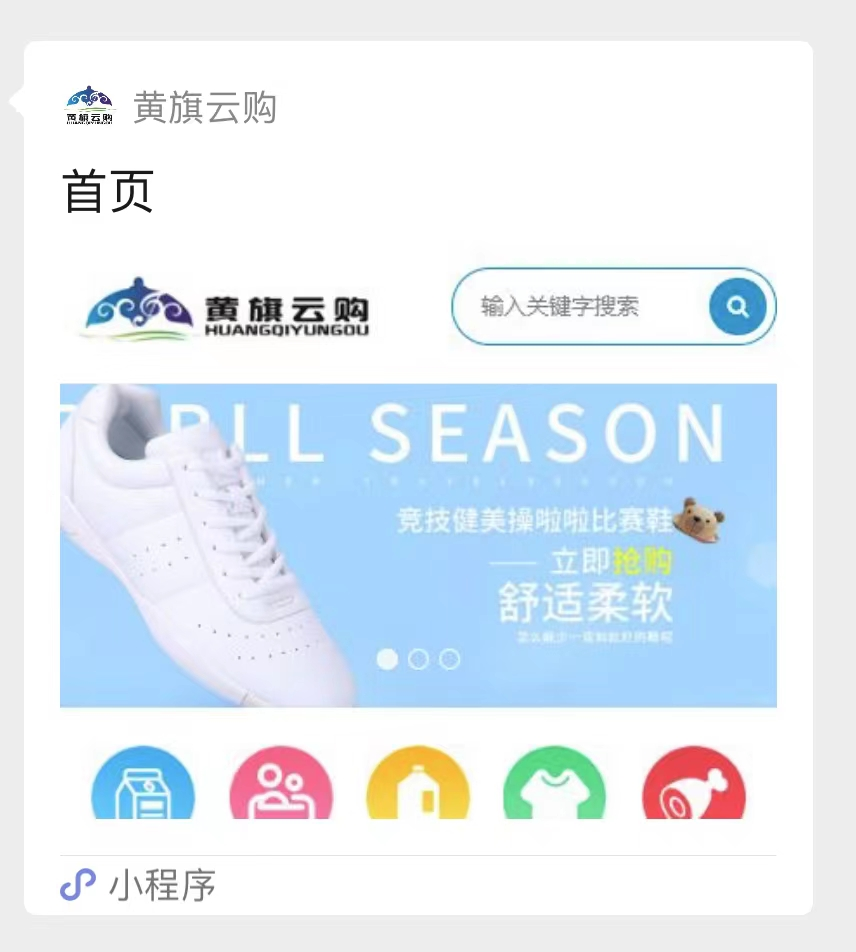Open the 黄旗云购 mini program card
The image size is (856, 952).
418,545
